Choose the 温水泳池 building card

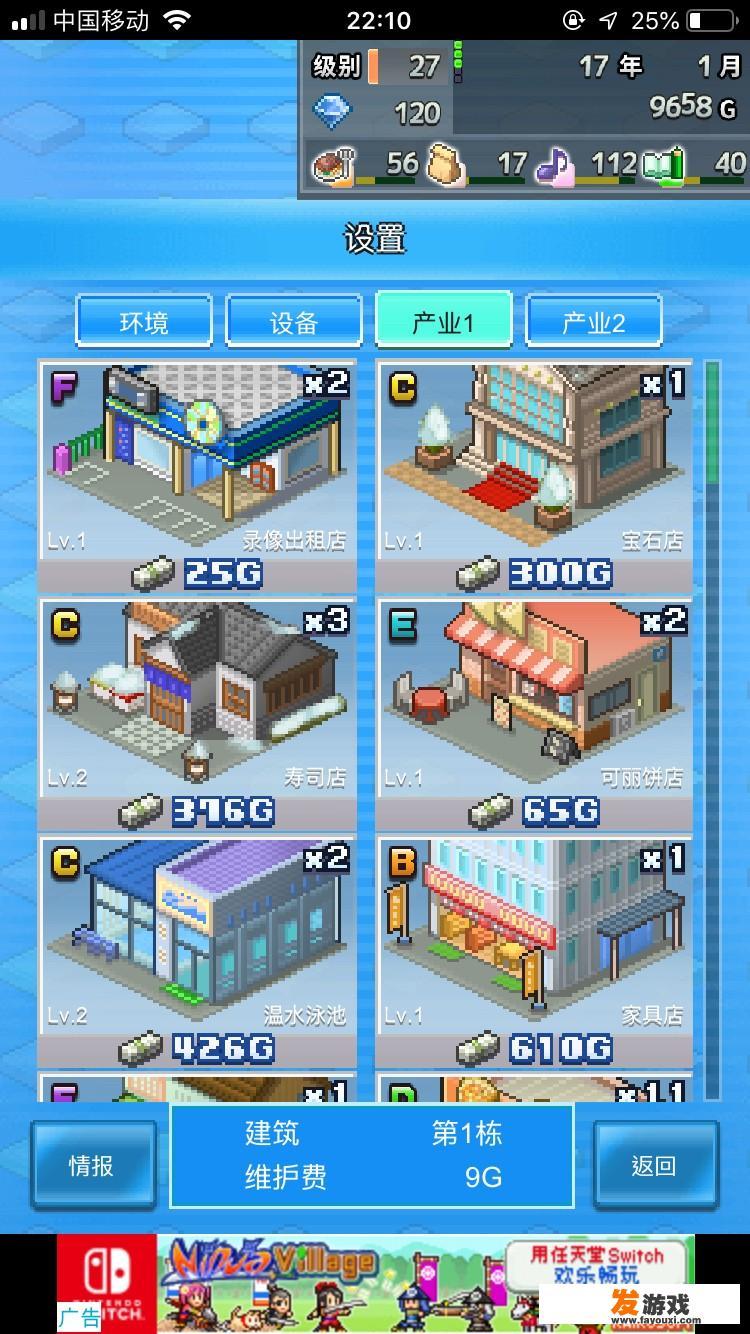coord(197,950)
